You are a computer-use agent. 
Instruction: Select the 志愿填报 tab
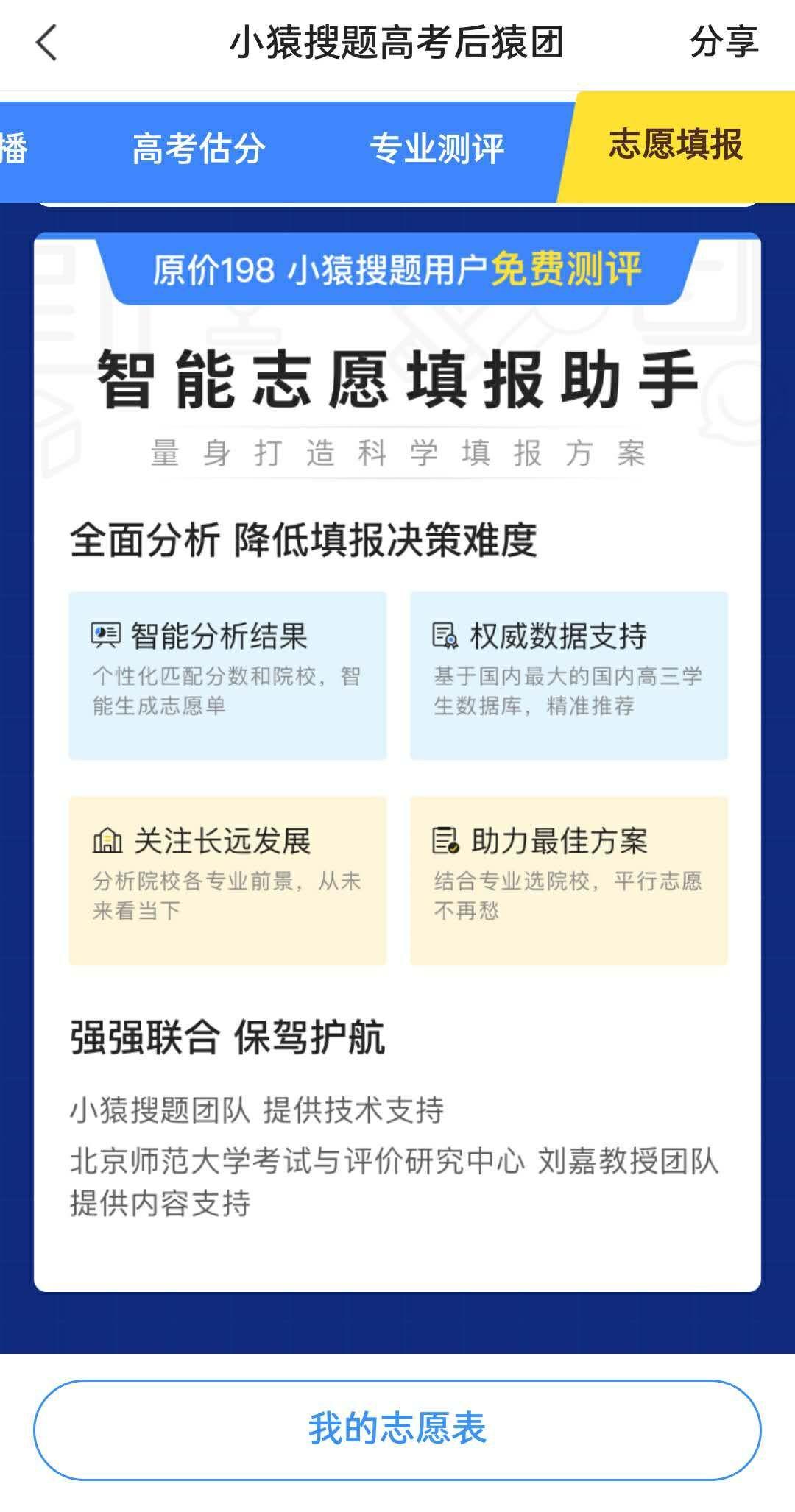(x=676, y=144)
